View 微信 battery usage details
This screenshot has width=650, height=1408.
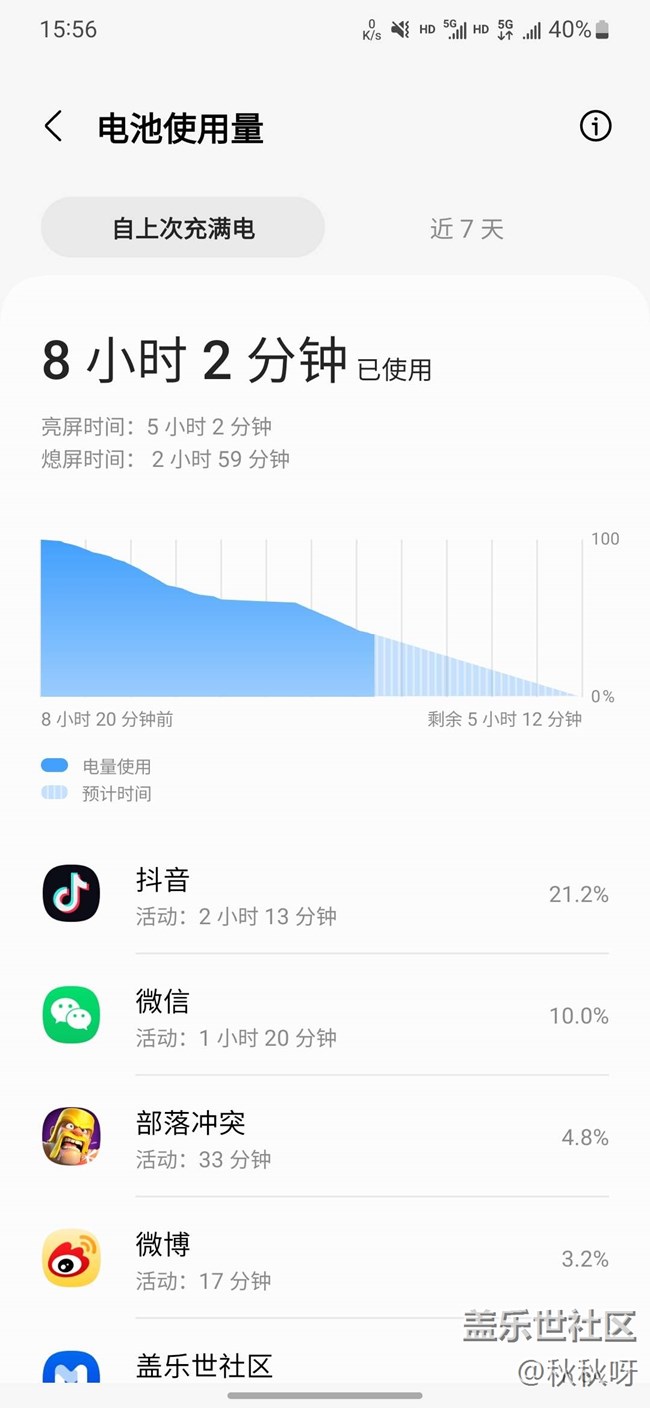[324, 1016]
